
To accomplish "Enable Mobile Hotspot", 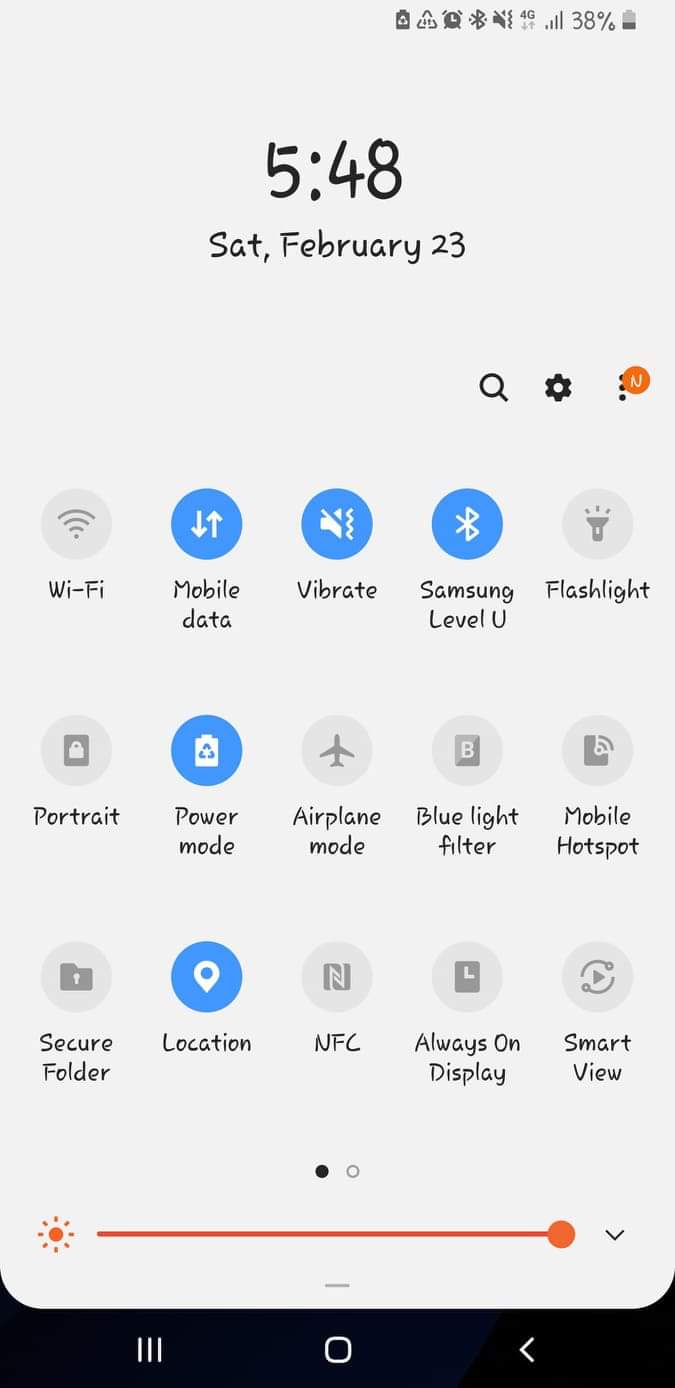I will (x=597, y=750).
